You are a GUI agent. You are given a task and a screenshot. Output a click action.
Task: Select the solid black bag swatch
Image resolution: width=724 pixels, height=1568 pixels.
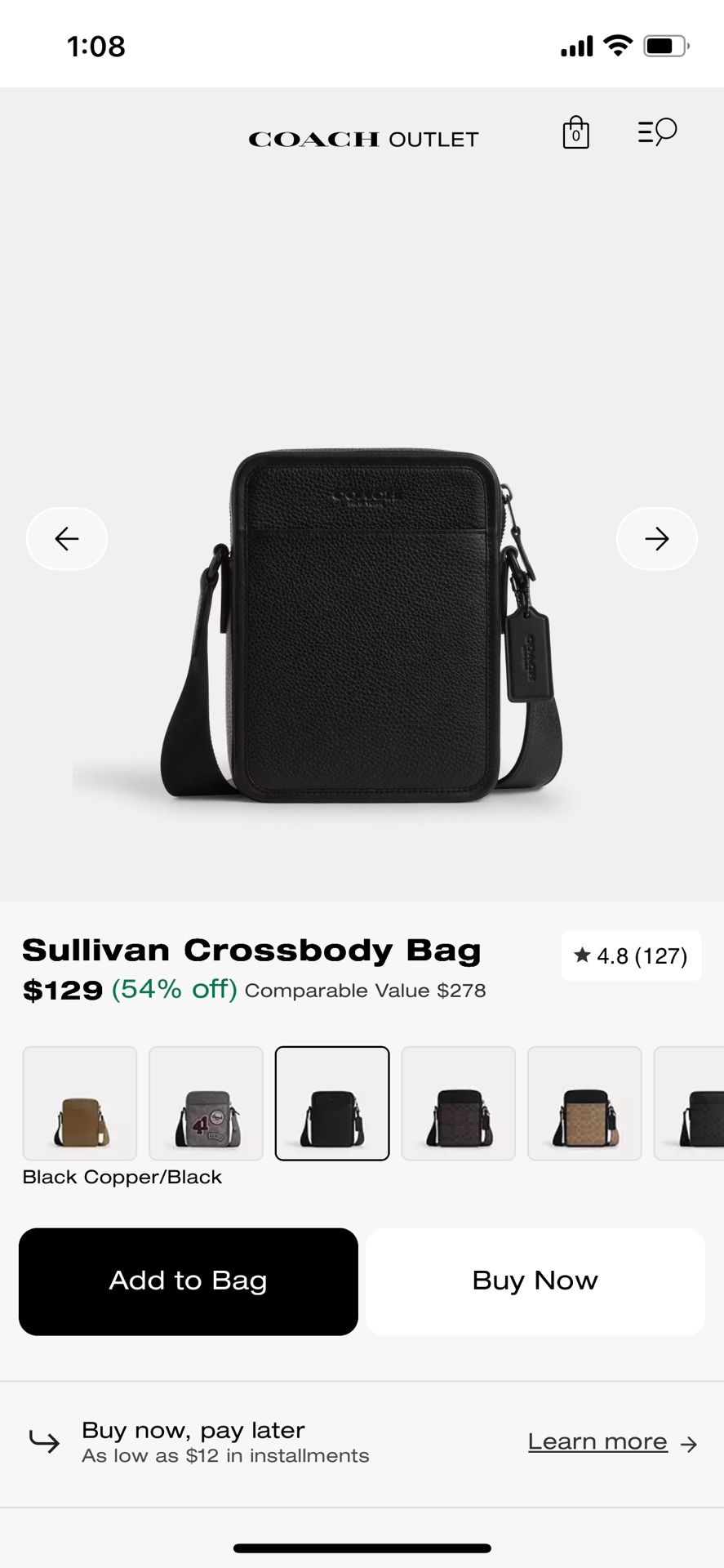pyautogui.click(x=332, y=1103)
